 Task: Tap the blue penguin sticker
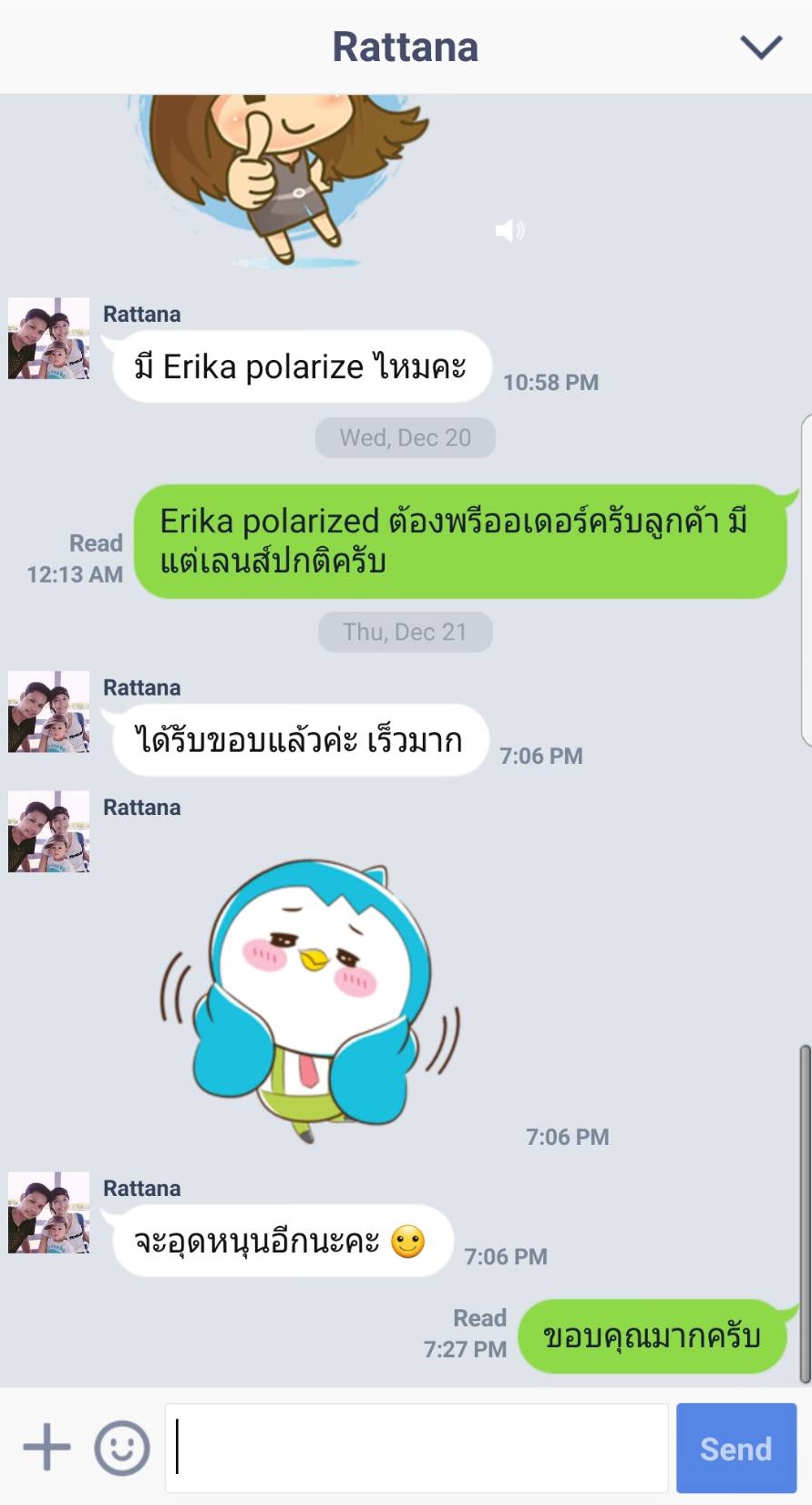(x=310, y=998)
